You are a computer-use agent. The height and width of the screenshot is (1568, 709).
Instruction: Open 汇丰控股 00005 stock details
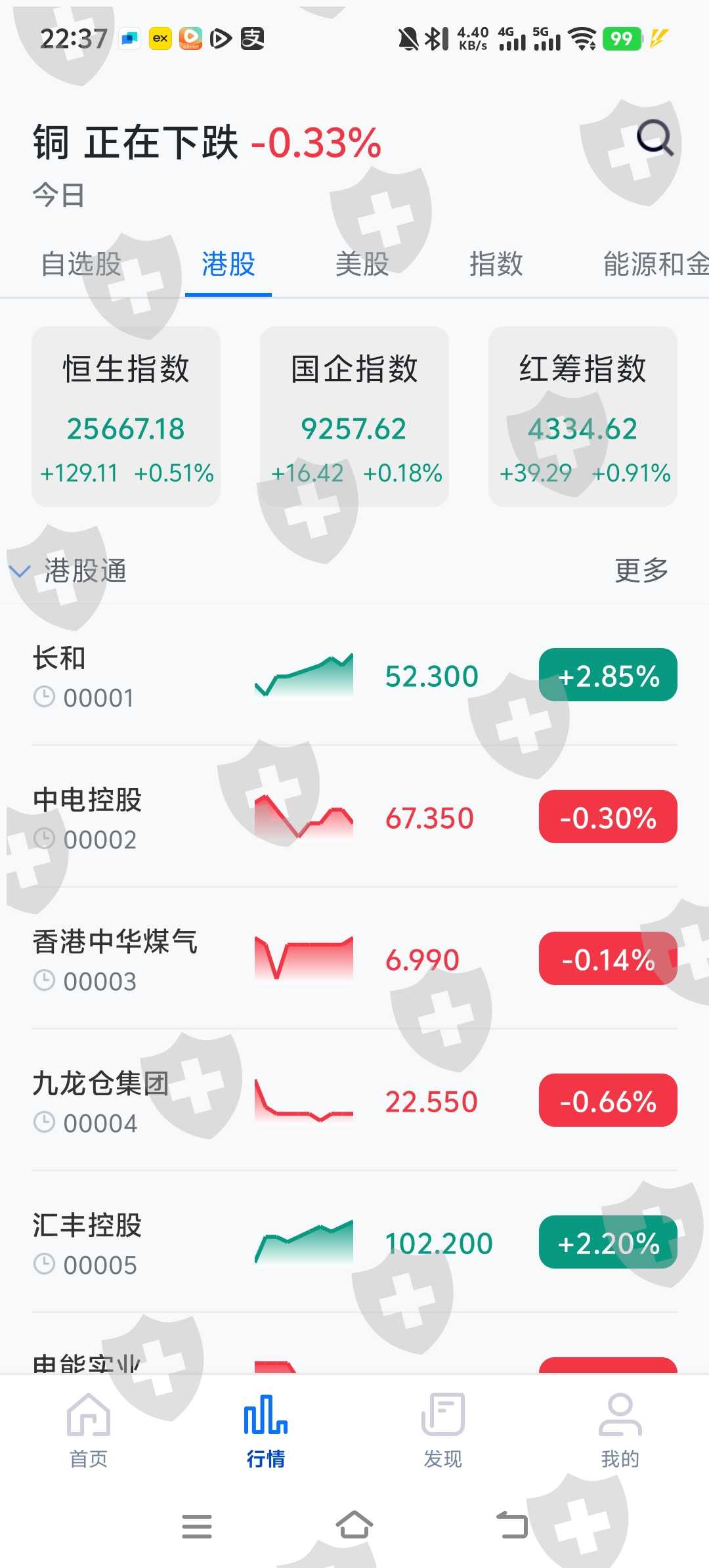coord(354,1244)
